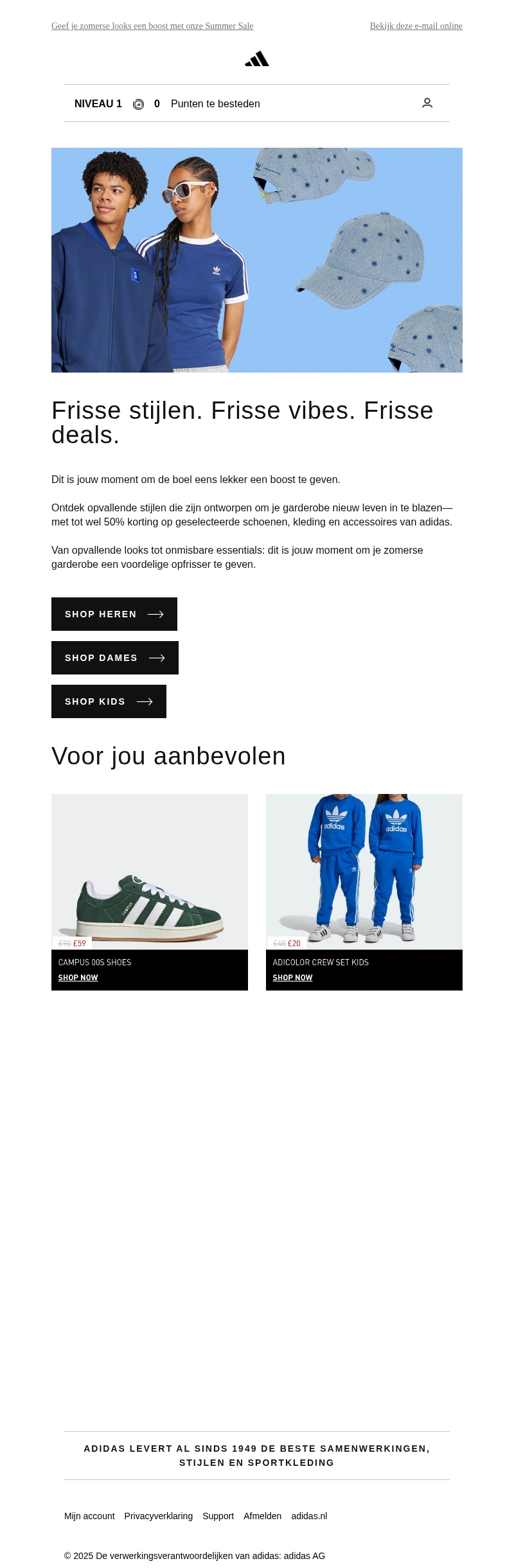
Task: Open the Summer Sale preheader link
Action: 152,26
